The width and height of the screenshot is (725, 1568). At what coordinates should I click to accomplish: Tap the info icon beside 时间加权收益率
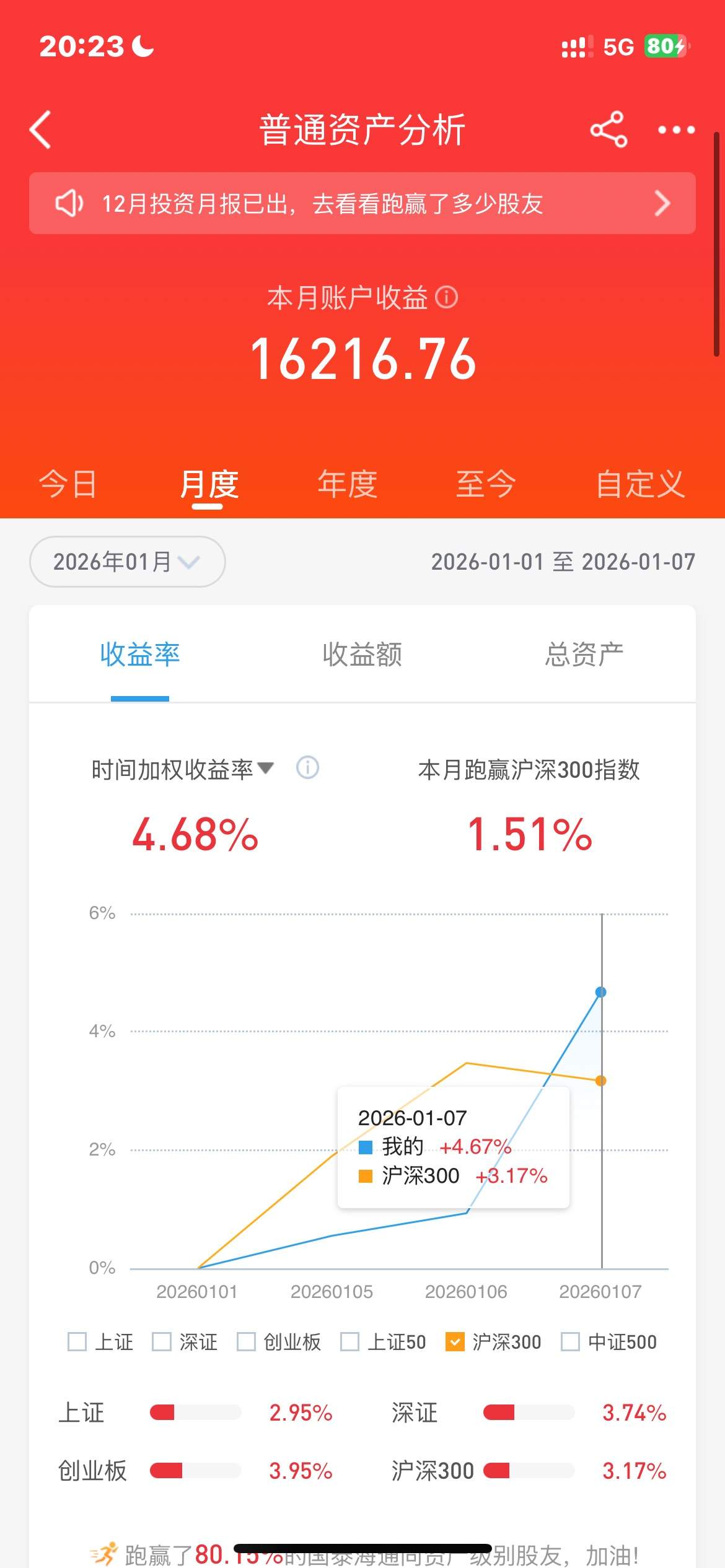click(x=307, y=768)
